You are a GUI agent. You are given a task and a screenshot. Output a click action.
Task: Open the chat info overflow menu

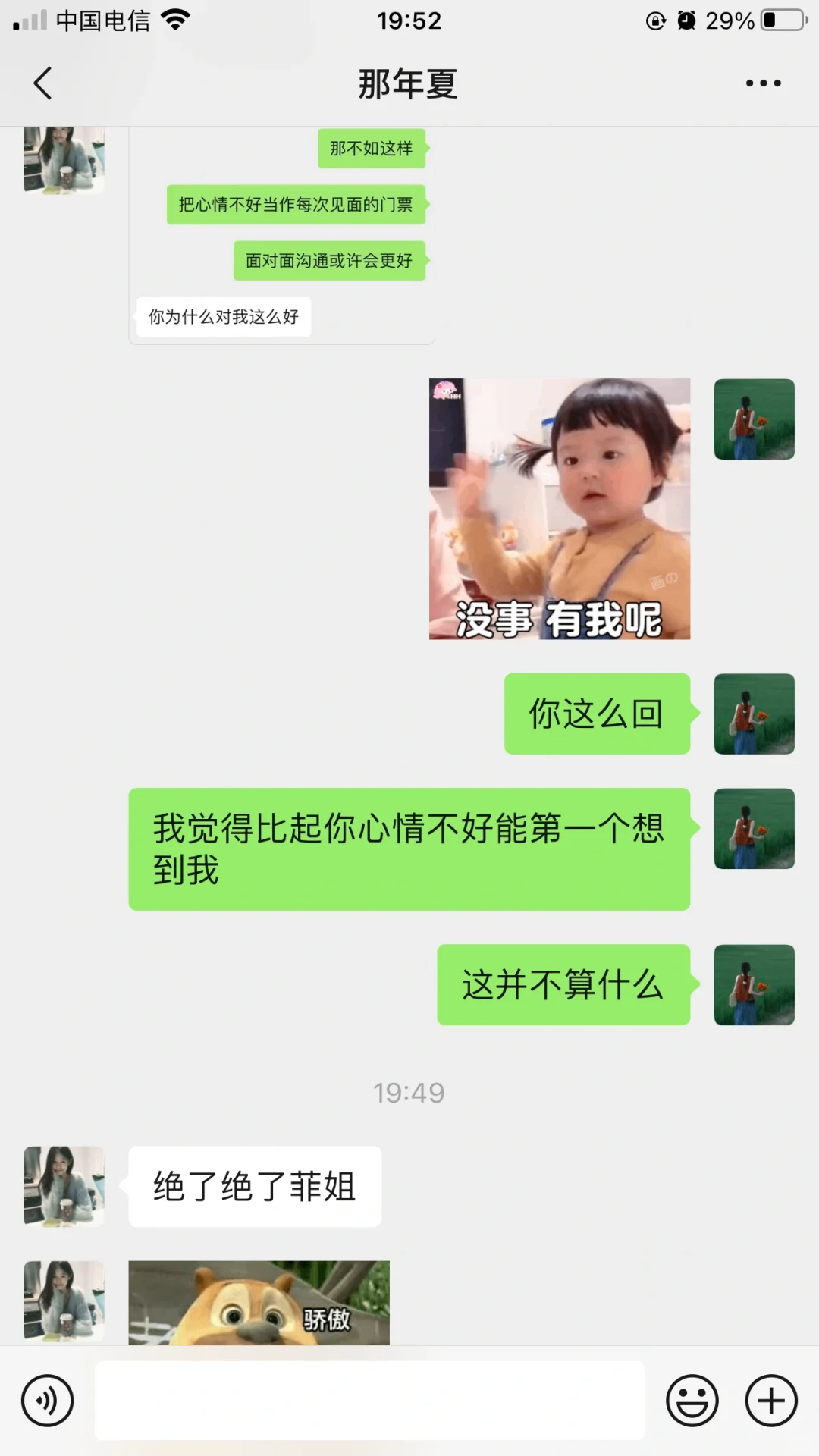pyautogui.click(x=763, y=83)
